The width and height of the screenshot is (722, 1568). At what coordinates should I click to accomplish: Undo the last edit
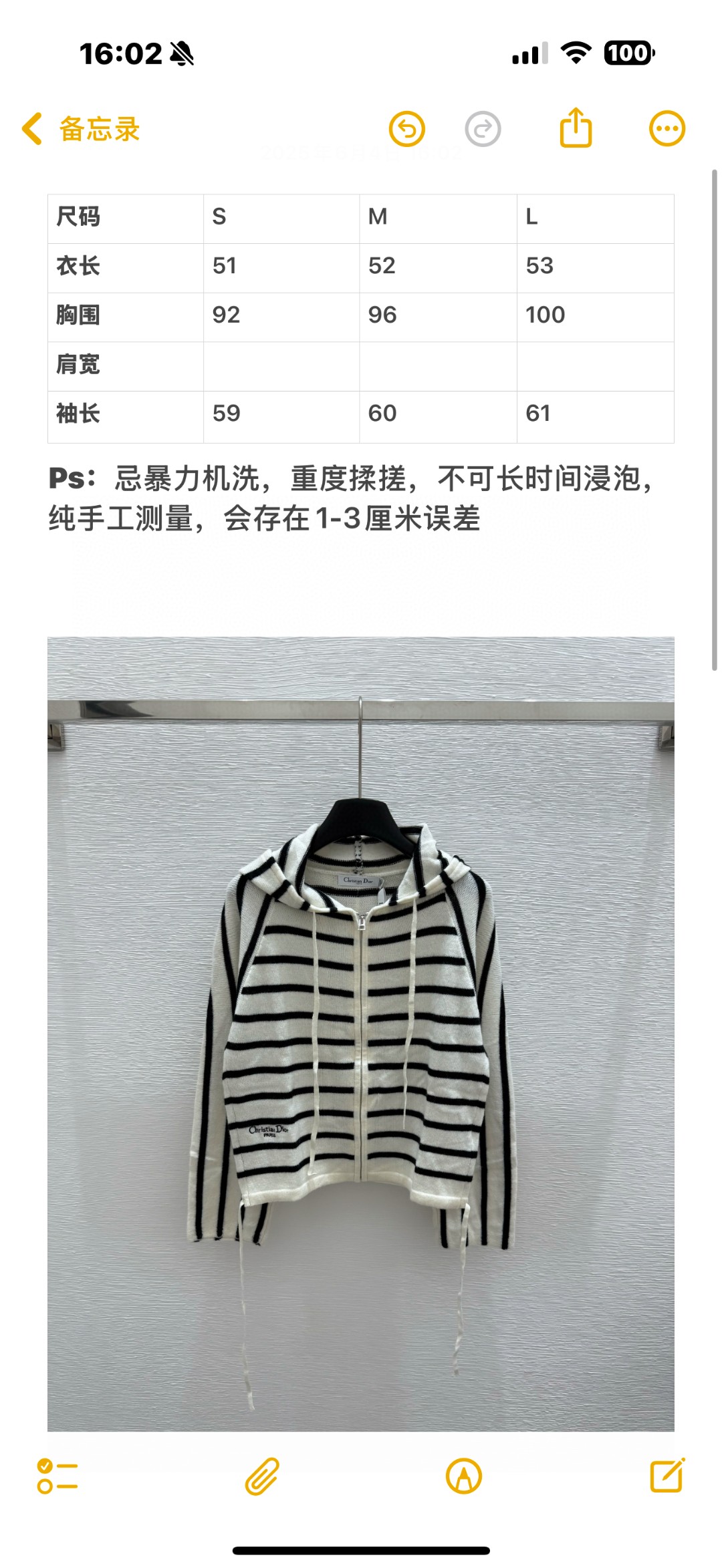[x=407, y=128]
